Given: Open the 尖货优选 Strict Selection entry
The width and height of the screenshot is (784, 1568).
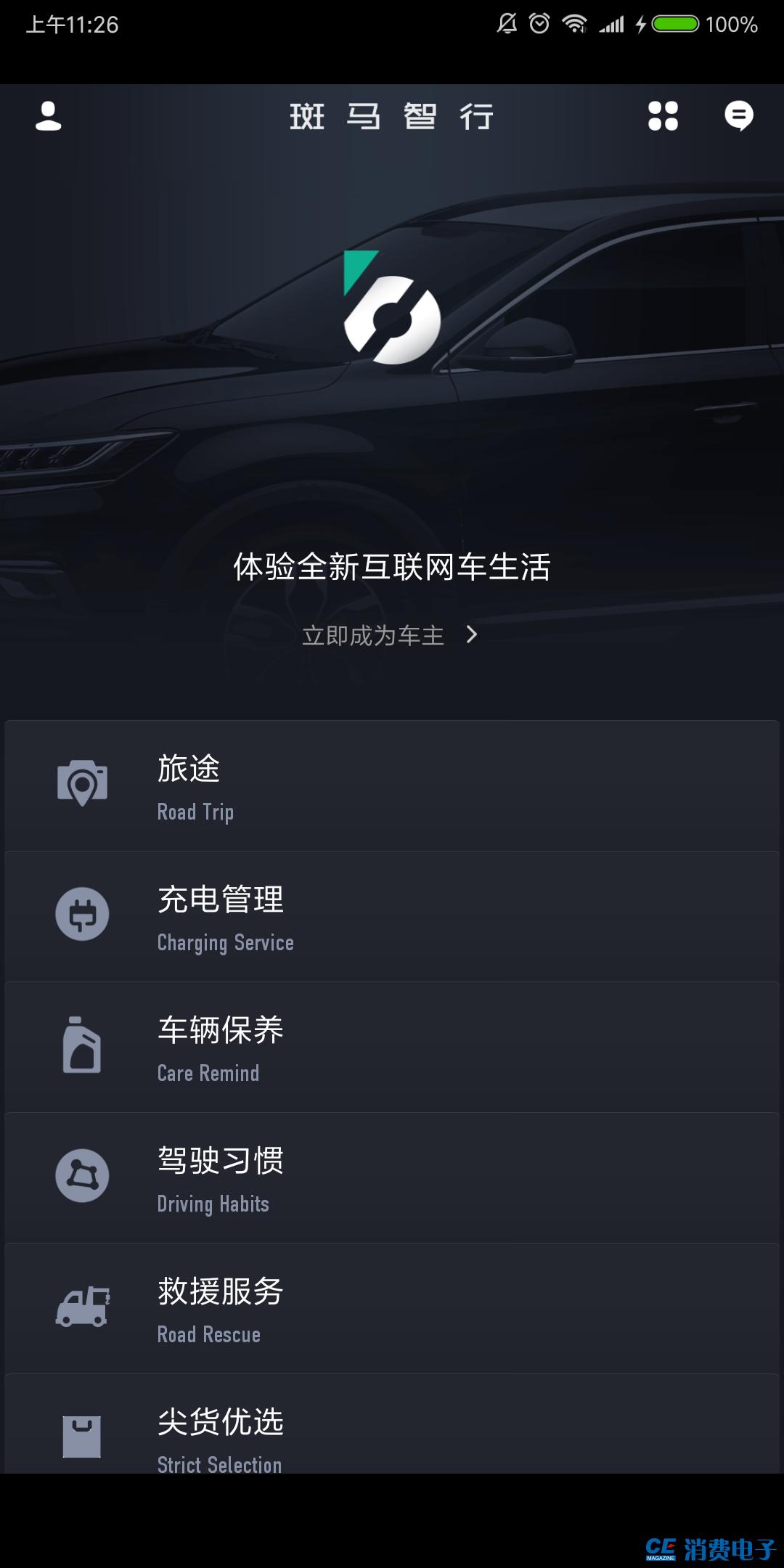Looking at the screenshot, I should [x=392, y=1437].
